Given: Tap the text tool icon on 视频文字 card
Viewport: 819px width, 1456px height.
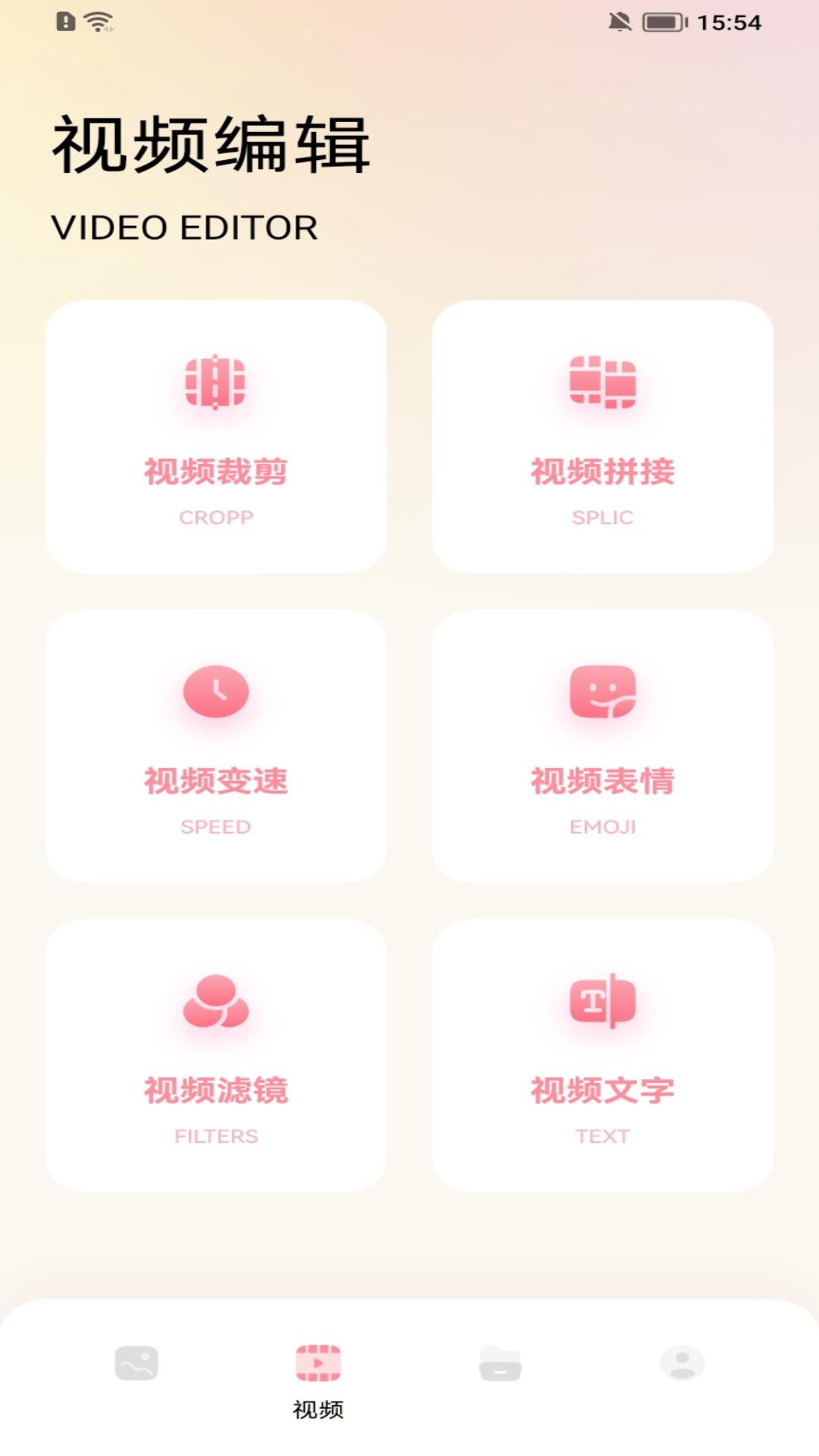Looking at the screenshot, I should [x=603, y=1003].
